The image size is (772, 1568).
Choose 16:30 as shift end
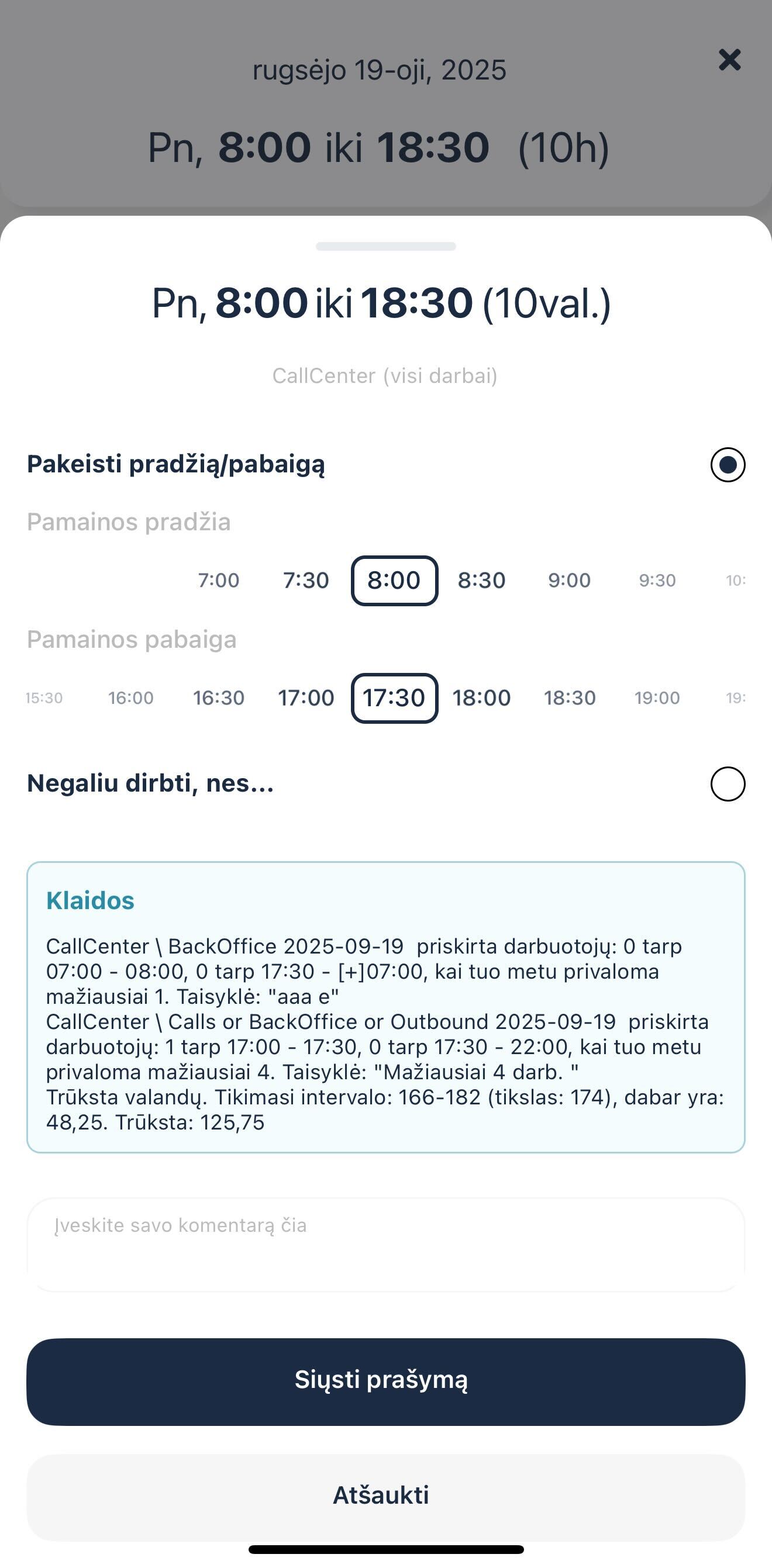click(x=219, y=697)
